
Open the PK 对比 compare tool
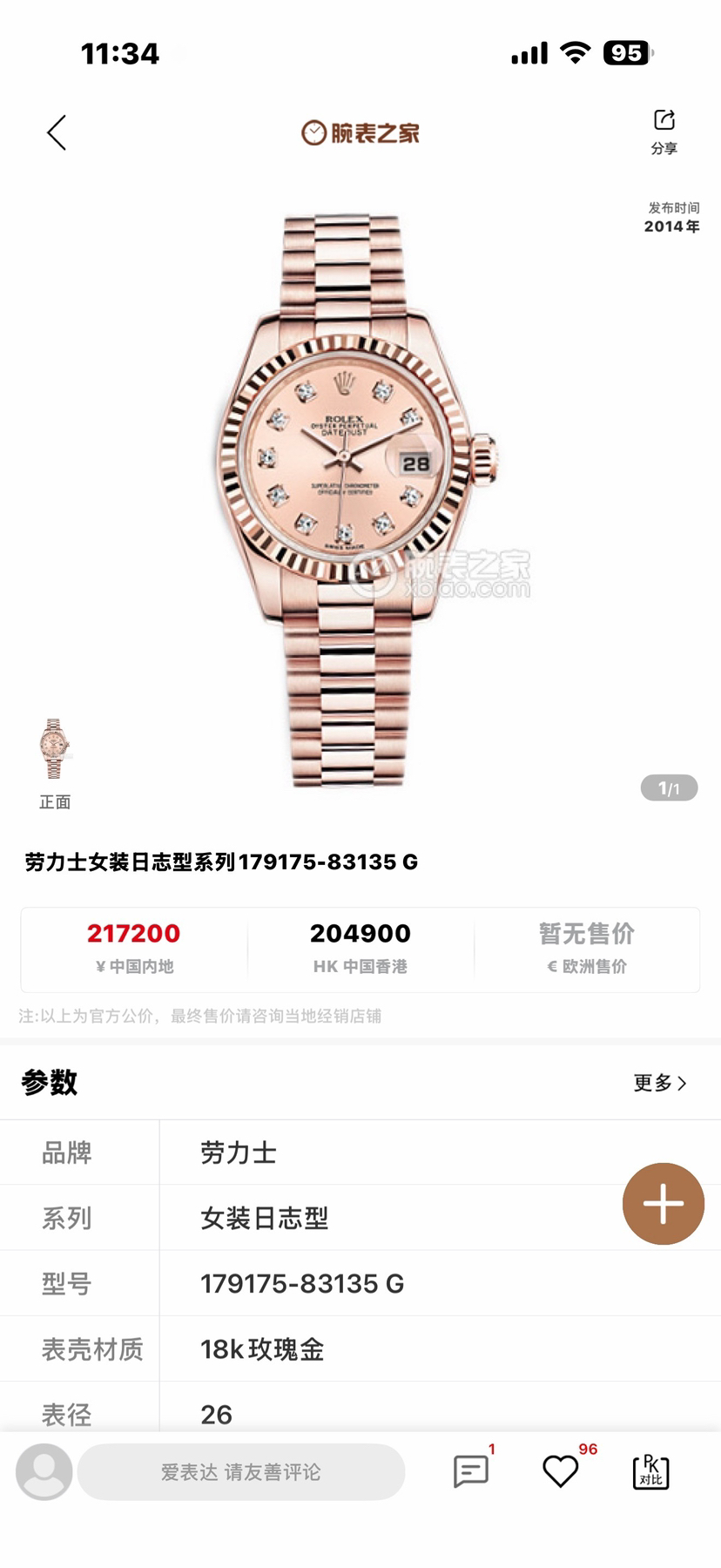[650, 1471]
